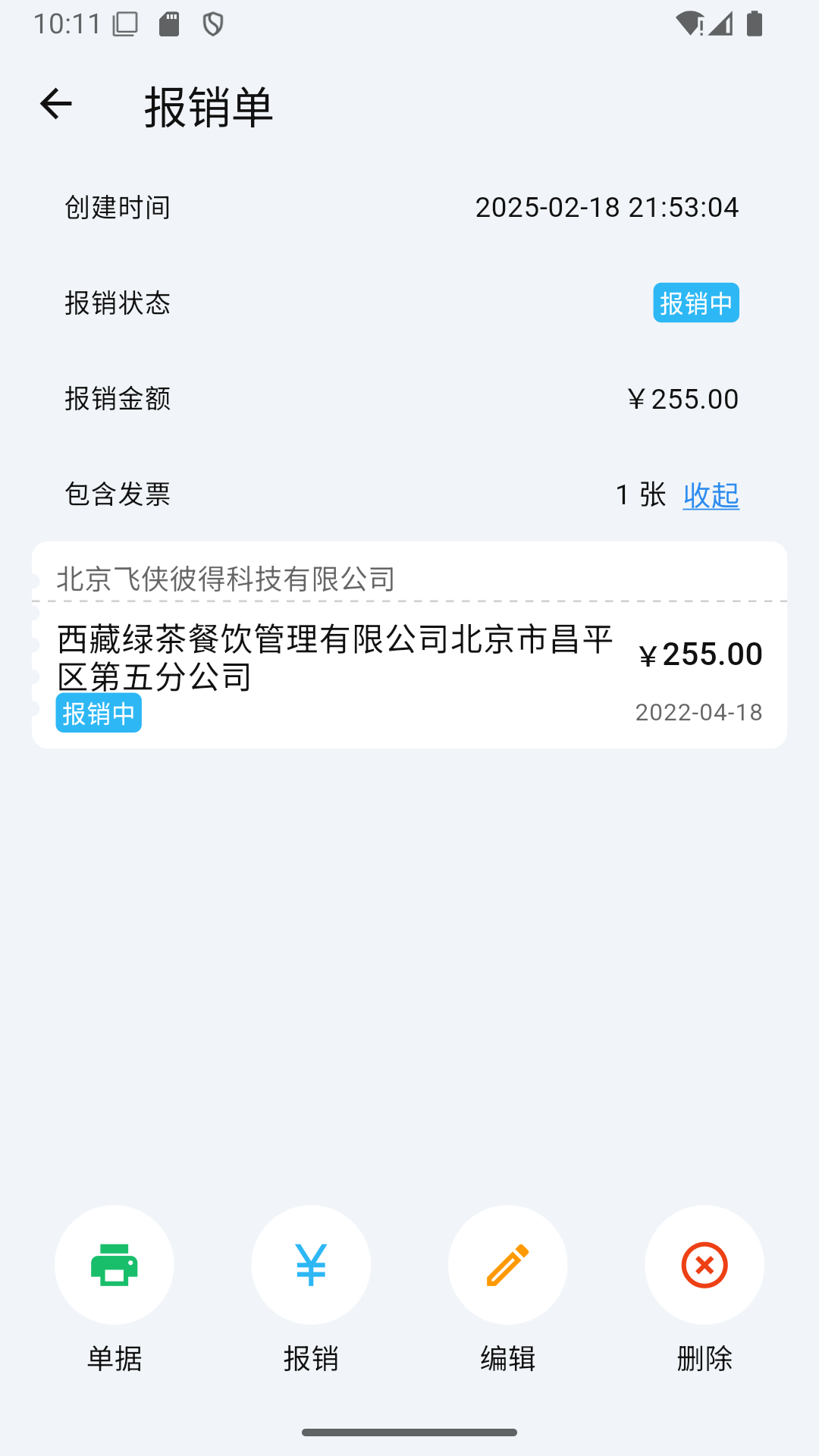
Task: Click the shield icon in the status bar
Action: click(215, 23)
